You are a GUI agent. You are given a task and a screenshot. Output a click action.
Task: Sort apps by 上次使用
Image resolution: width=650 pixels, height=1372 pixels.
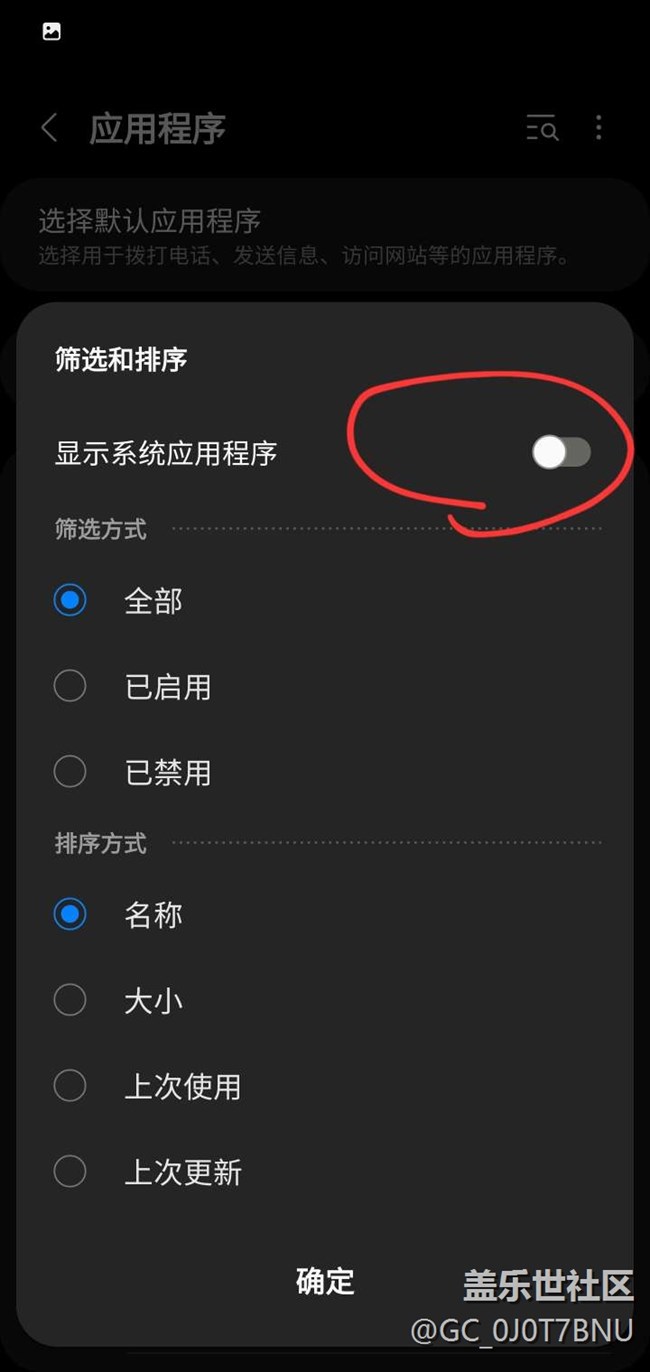click(70, 1086)
